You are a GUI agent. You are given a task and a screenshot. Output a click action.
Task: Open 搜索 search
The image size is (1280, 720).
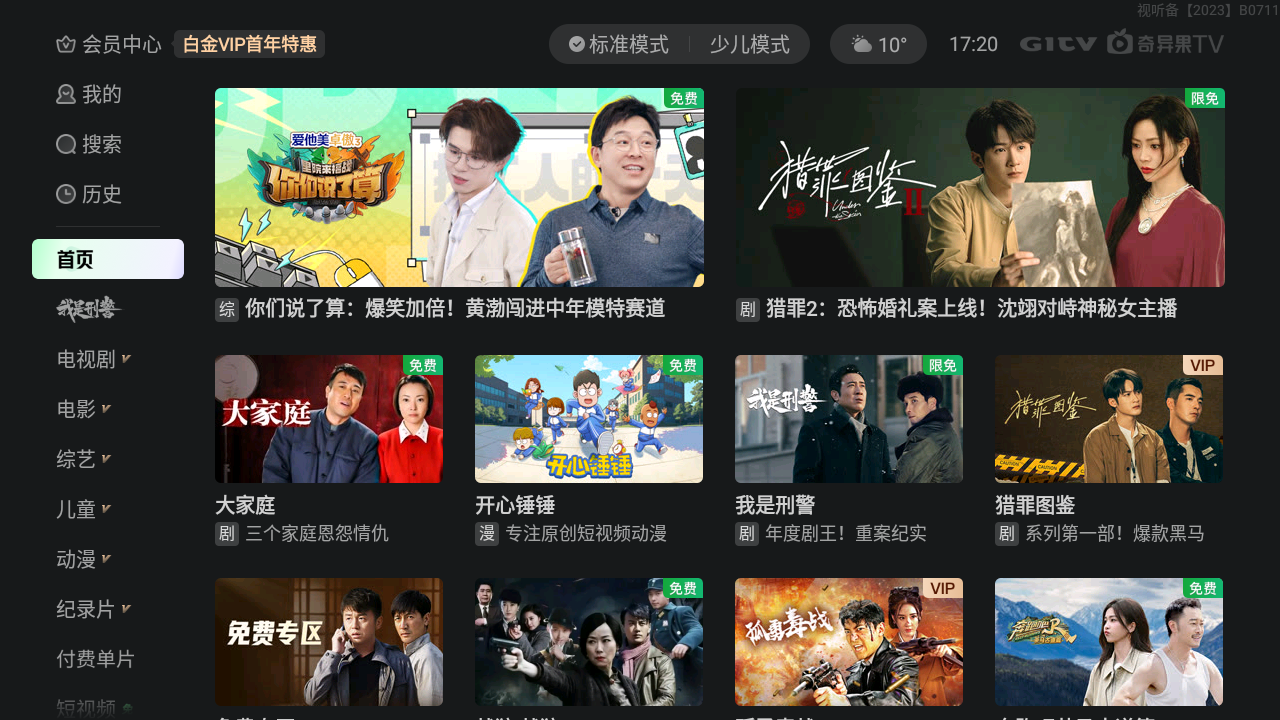tap(89, 144)
